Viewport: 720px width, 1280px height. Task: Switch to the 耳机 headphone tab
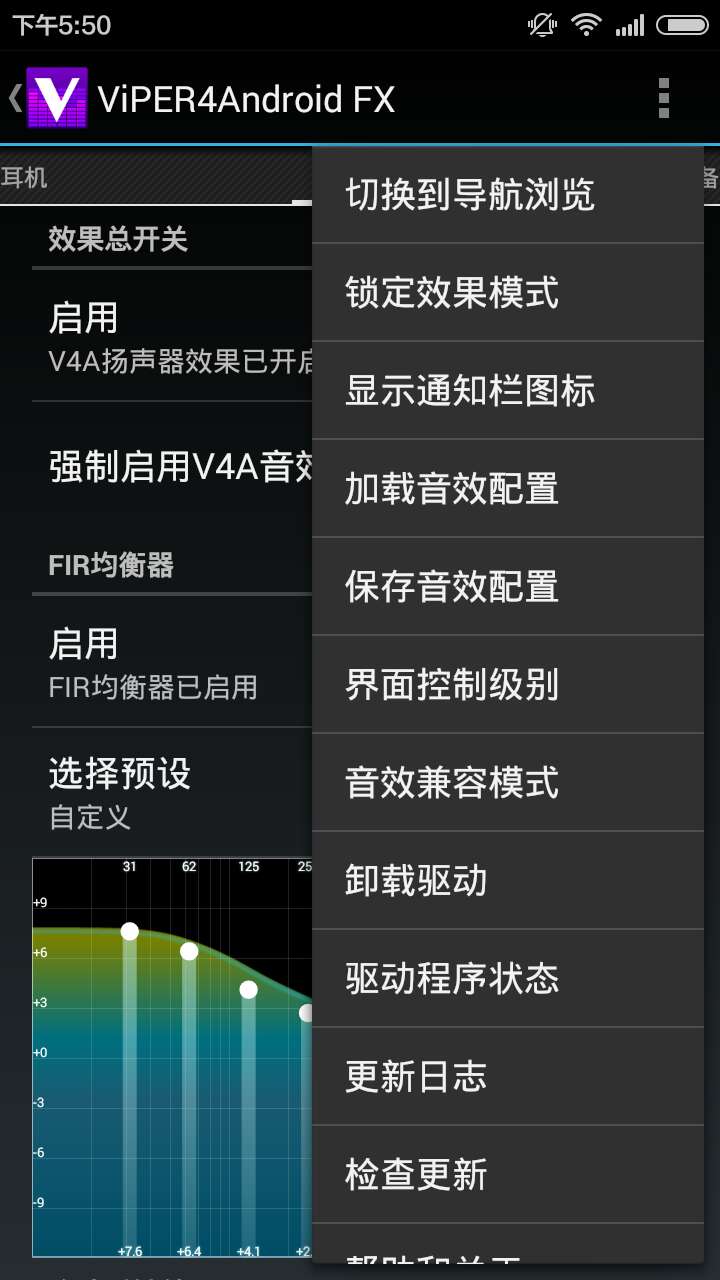click(x=25, y=178)
